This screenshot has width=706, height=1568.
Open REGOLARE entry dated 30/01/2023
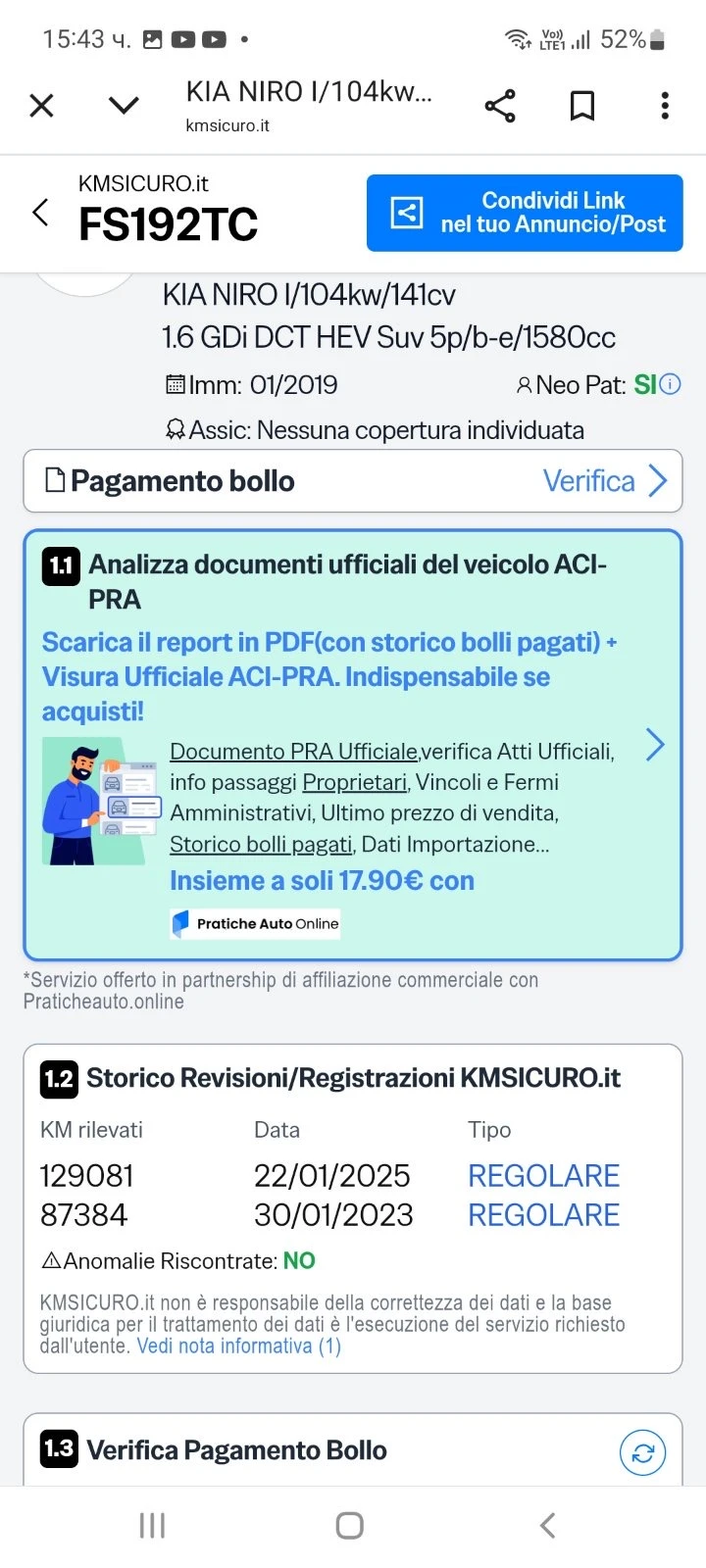click(543, 1215)
